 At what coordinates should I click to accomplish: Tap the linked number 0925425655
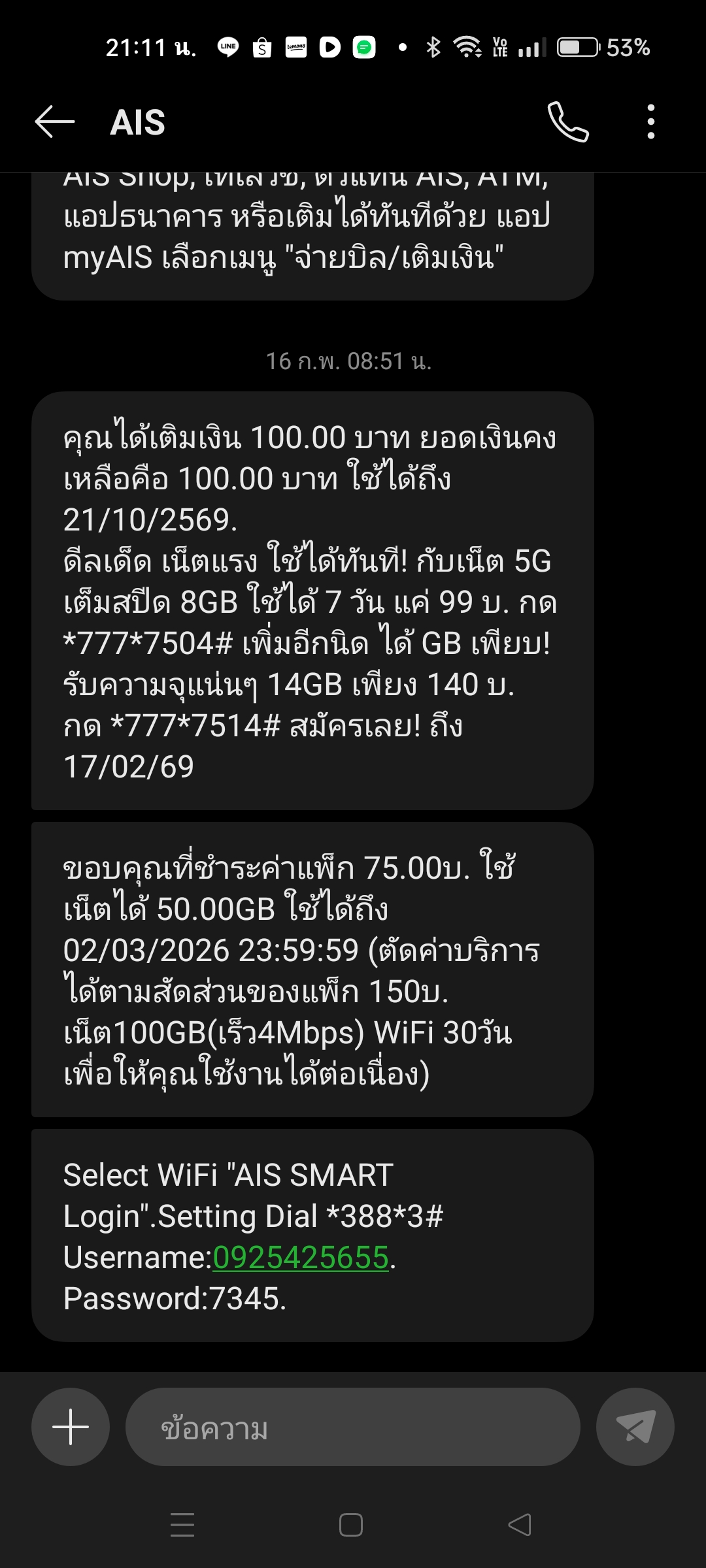pyautogui.click(x=301, y=1258)
